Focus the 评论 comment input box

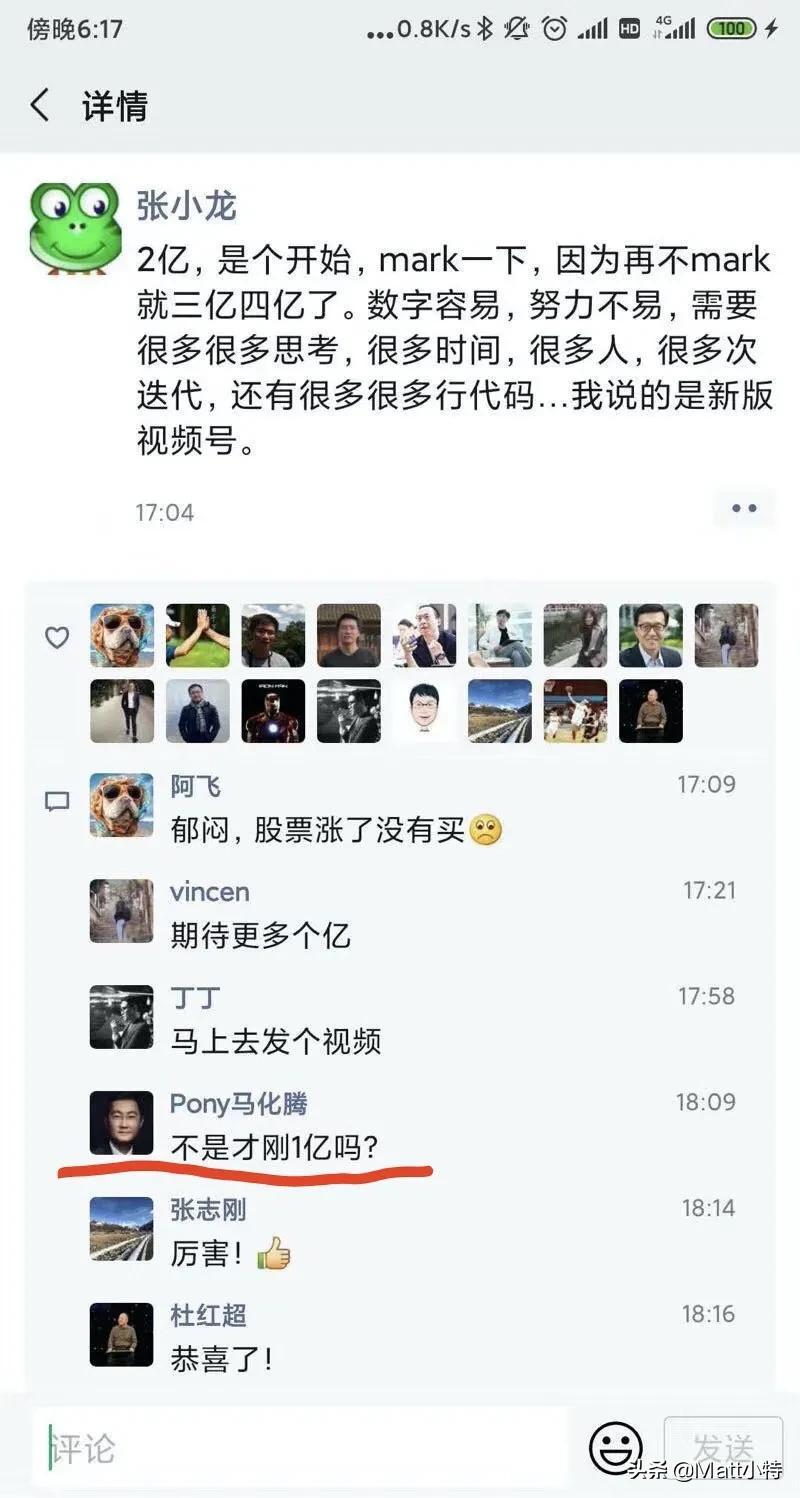coord(300,1448)
